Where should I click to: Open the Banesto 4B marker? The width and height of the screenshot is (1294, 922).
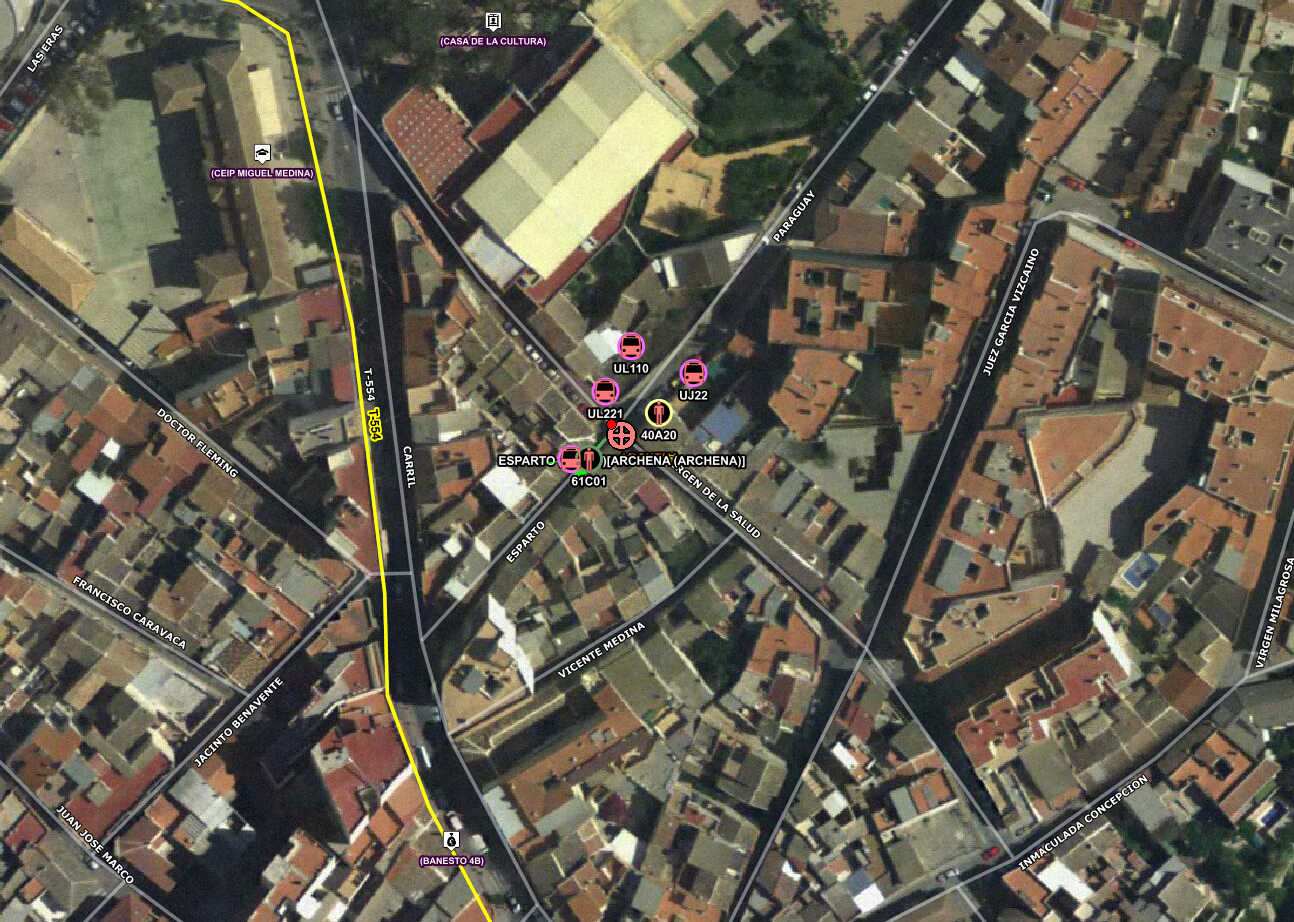451,840
